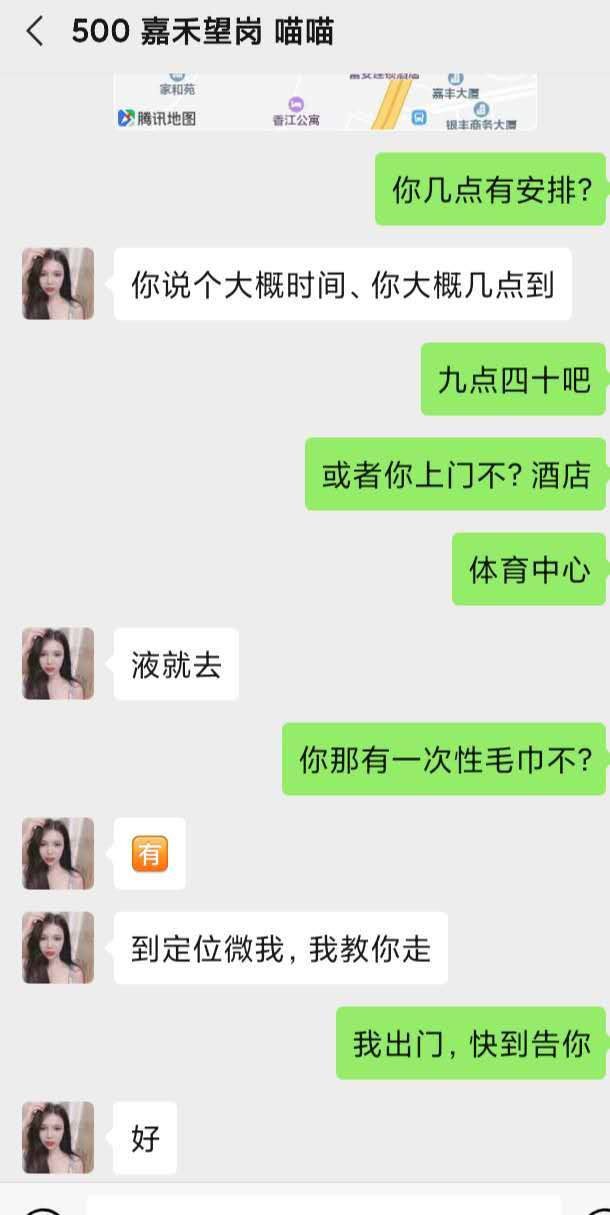Go back using the top-left arrow
610x1215 pixels.
tap(35, 32)
